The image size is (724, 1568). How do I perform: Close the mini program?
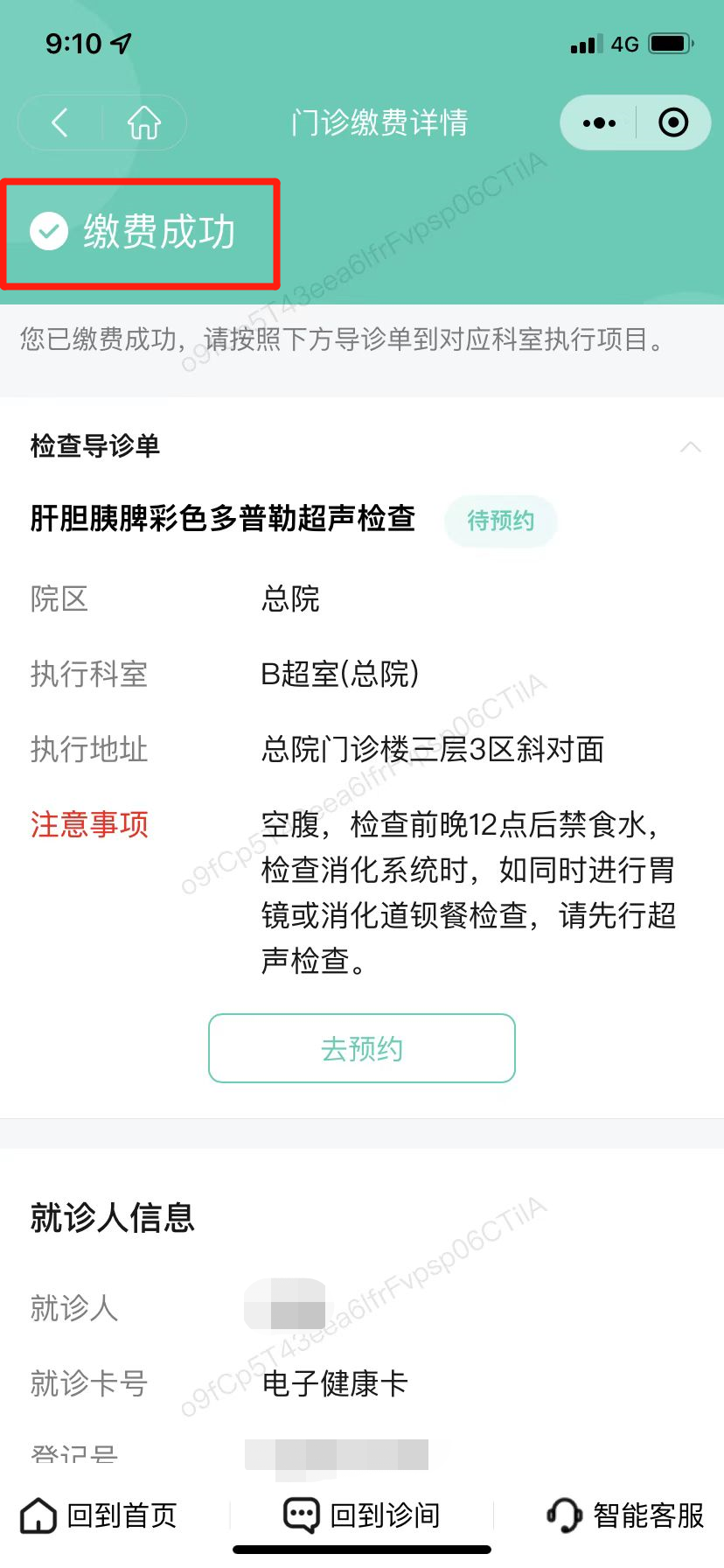click(x=672, y=123)
